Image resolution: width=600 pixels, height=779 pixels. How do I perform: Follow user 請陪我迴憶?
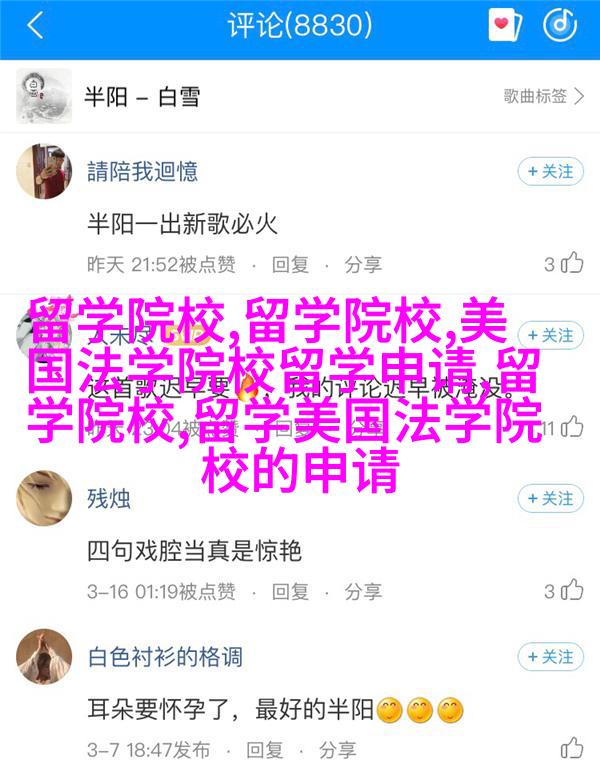pos(549,172)
